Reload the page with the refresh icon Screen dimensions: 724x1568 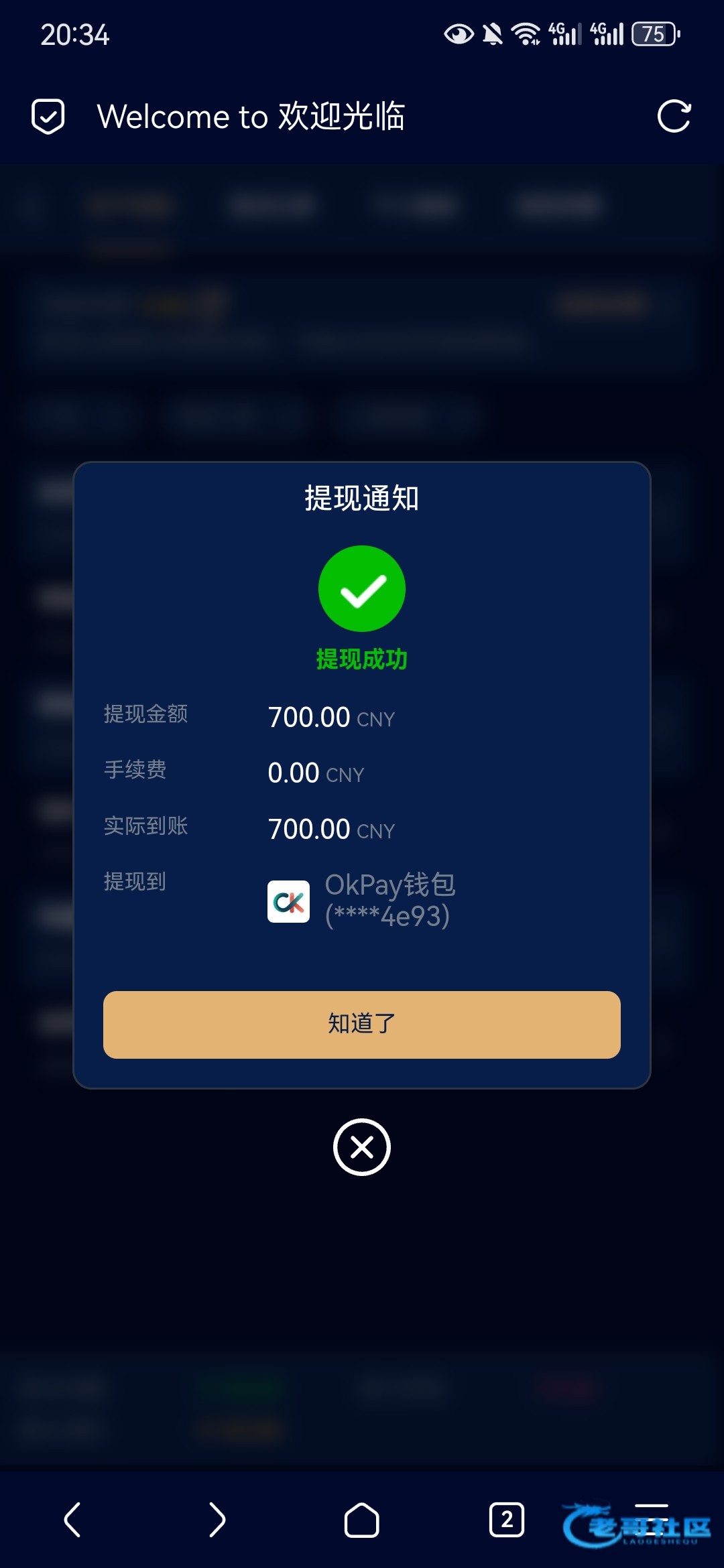pyautogui.click(x=674, y=117)
